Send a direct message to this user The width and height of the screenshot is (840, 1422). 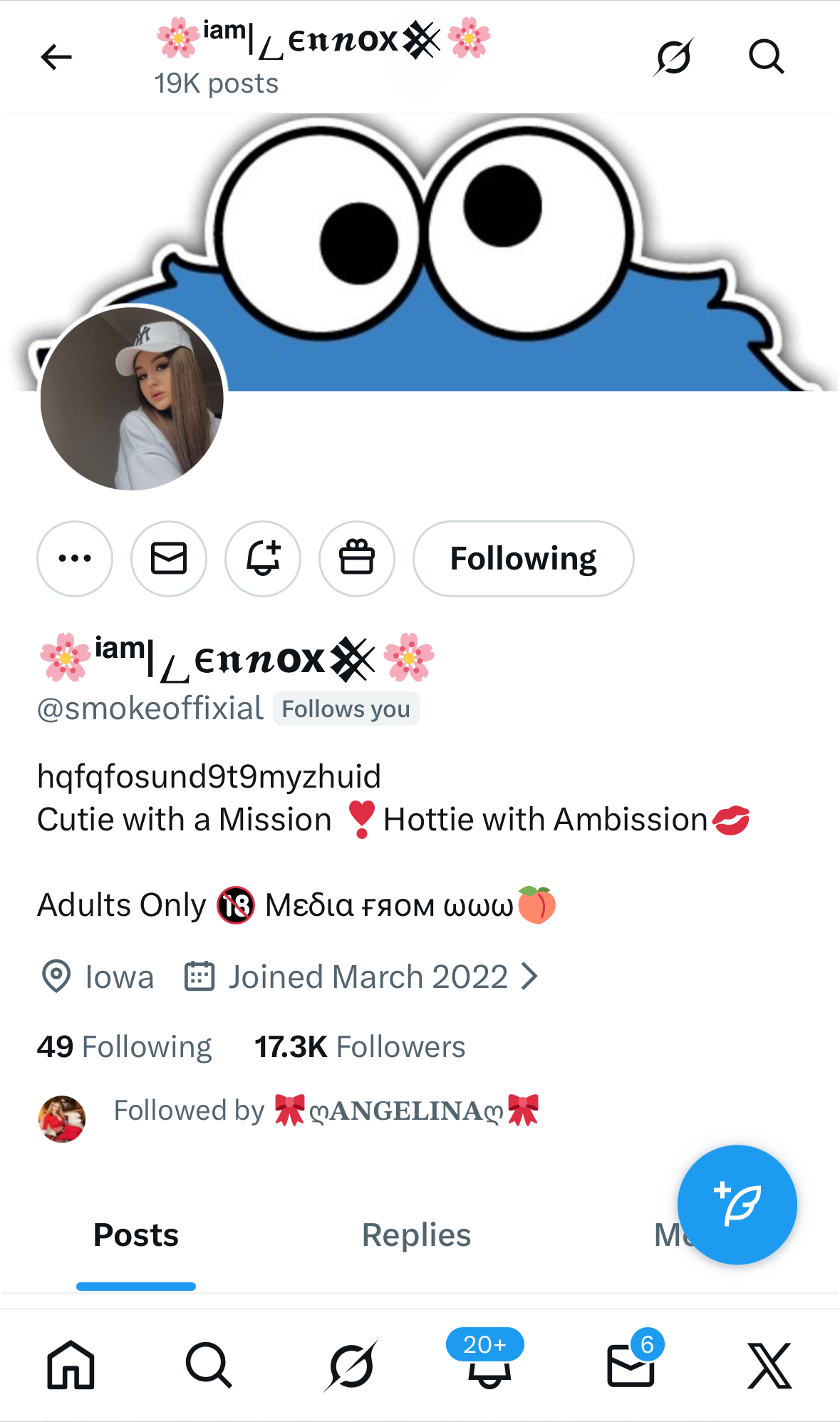coord(169,559)
